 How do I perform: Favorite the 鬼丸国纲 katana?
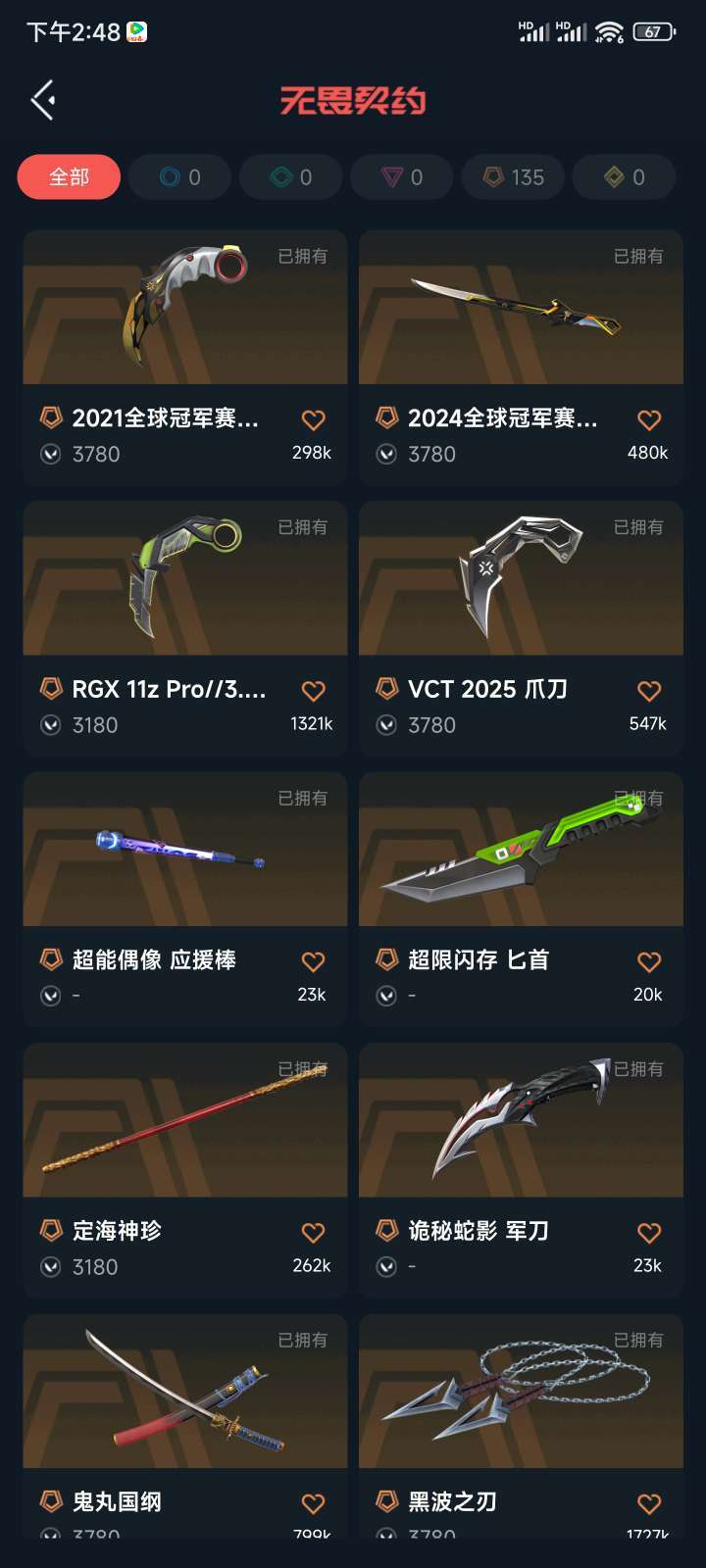click(x=313, y=1503)
